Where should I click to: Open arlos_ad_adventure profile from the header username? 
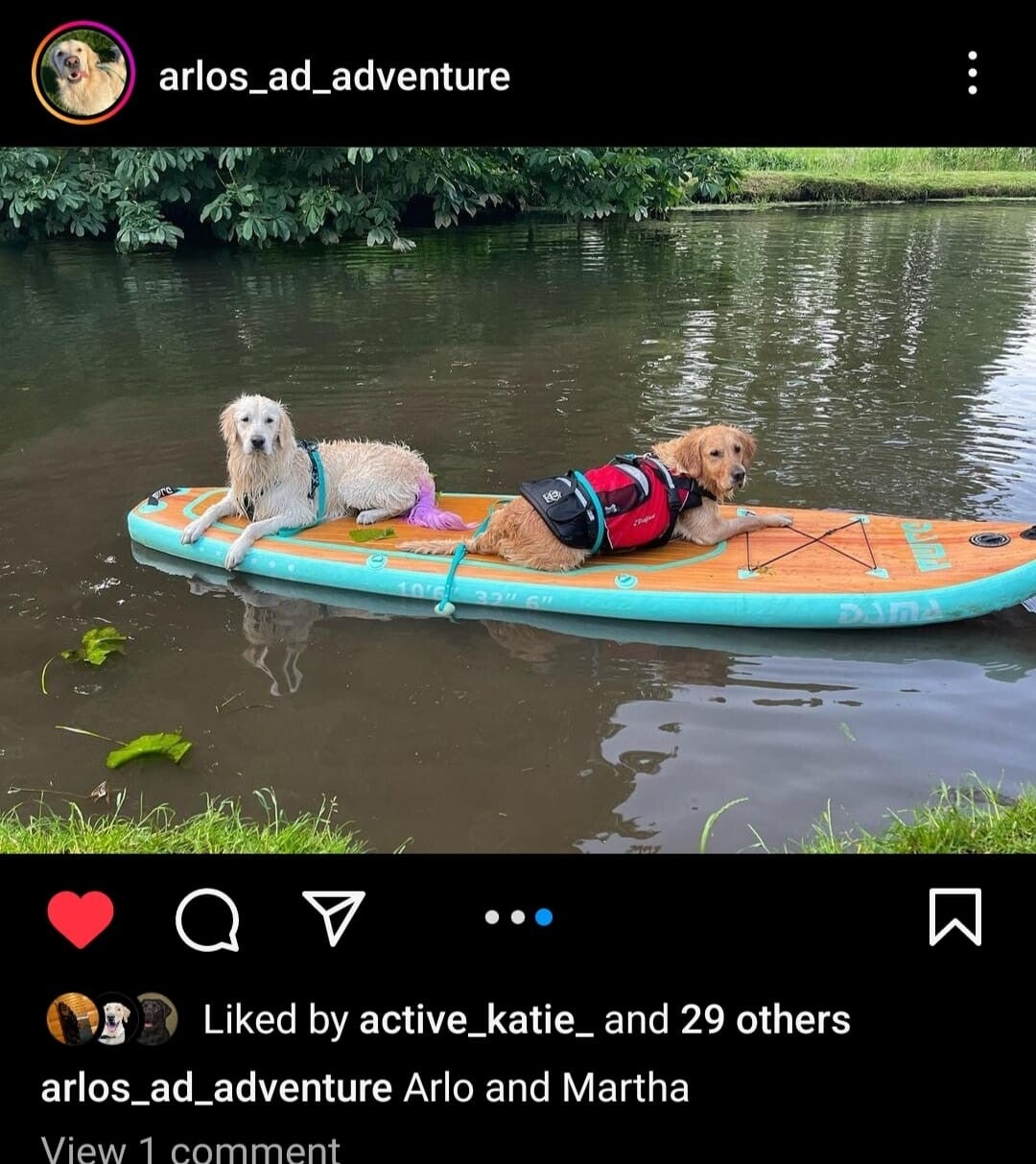[x=334, y=77]
